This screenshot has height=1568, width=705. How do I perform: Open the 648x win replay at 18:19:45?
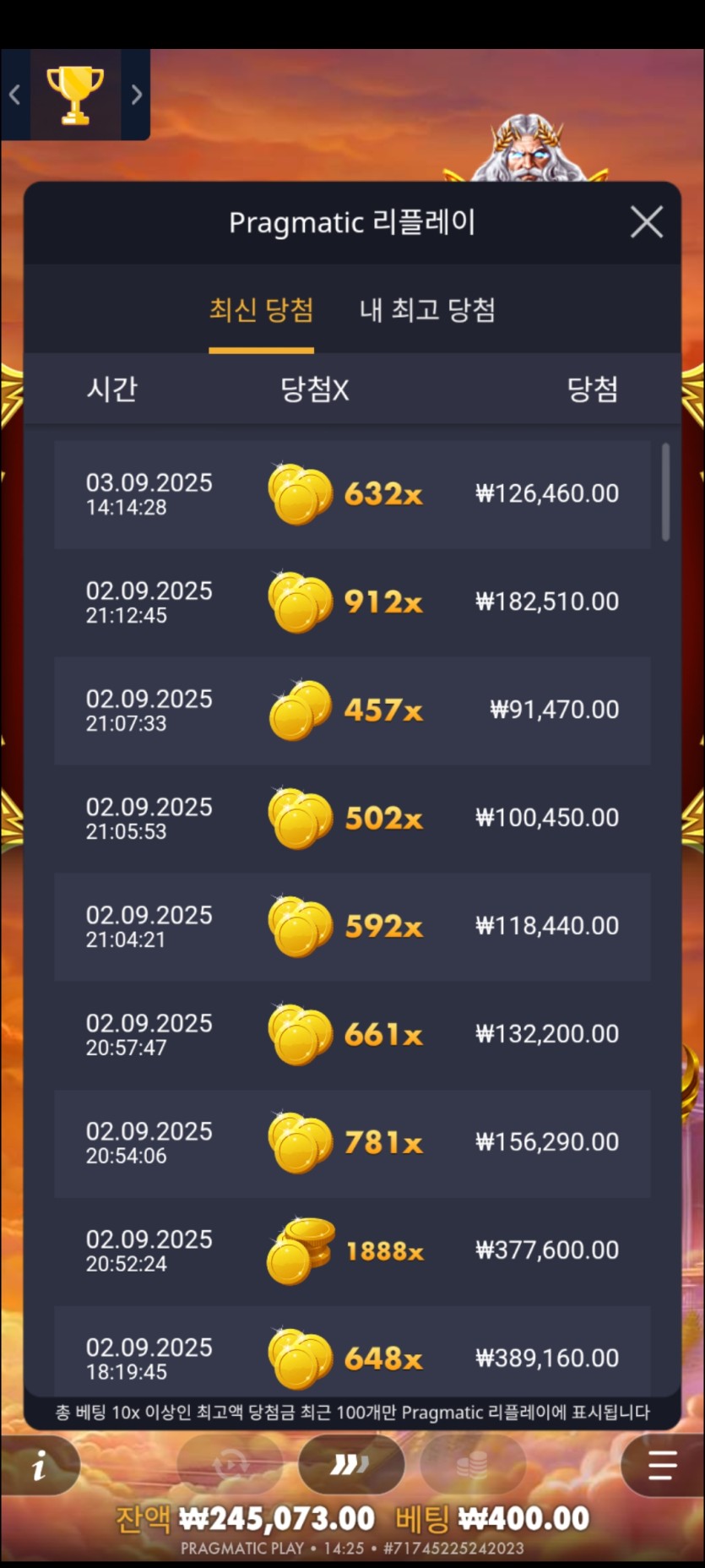(352, 1350)
